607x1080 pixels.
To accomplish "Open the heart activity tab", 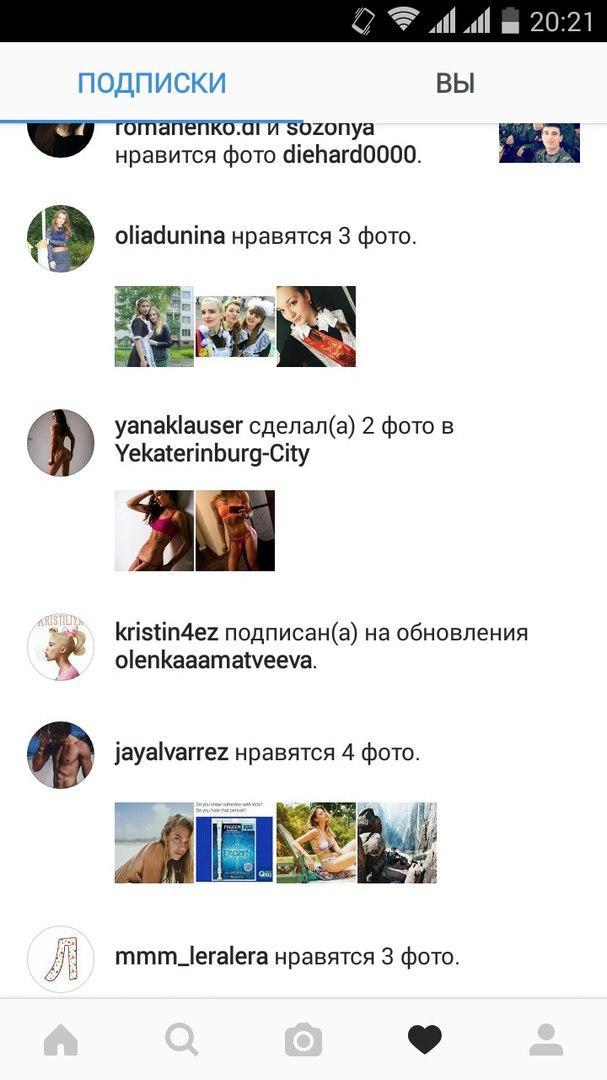I will tap(425, 1040).
